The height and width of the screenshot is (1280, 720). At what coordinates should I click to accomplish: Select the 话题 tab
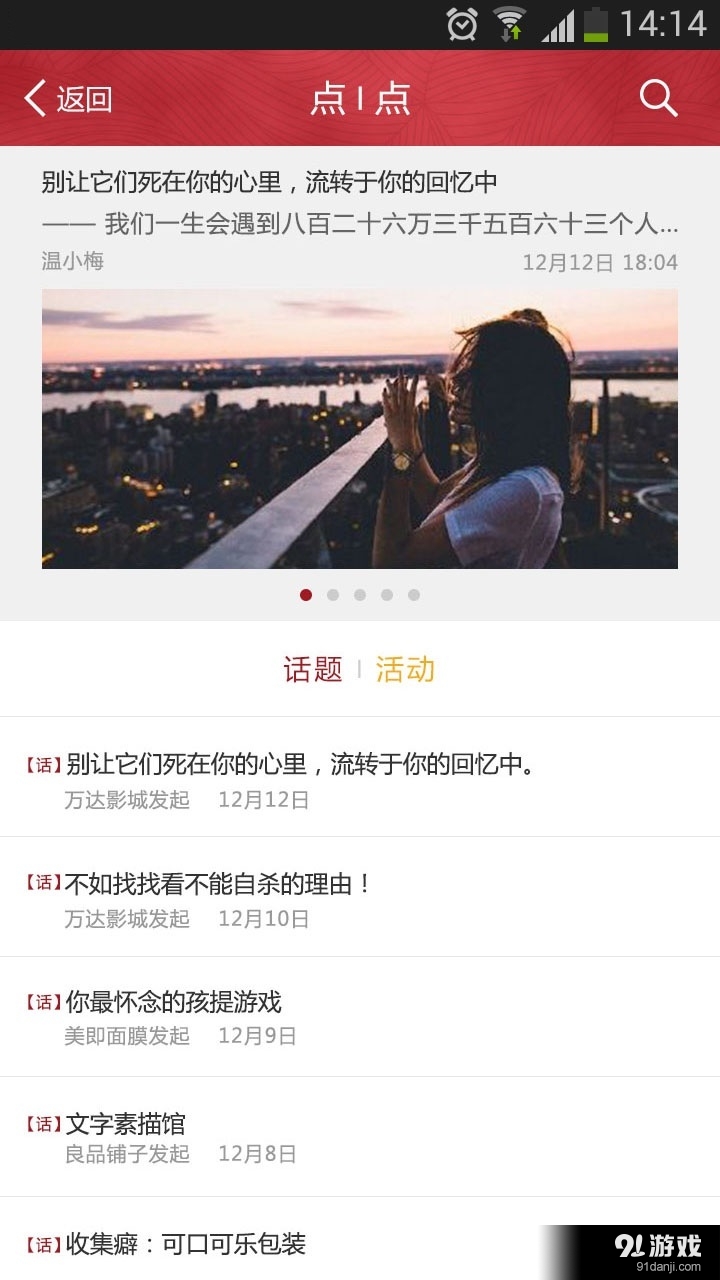click(311, 670)
